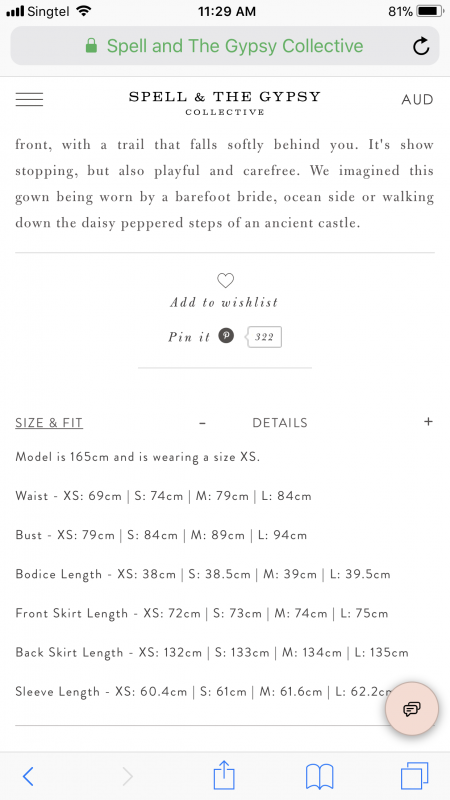Change the AUD currency selector

click(x=417, y=99)
